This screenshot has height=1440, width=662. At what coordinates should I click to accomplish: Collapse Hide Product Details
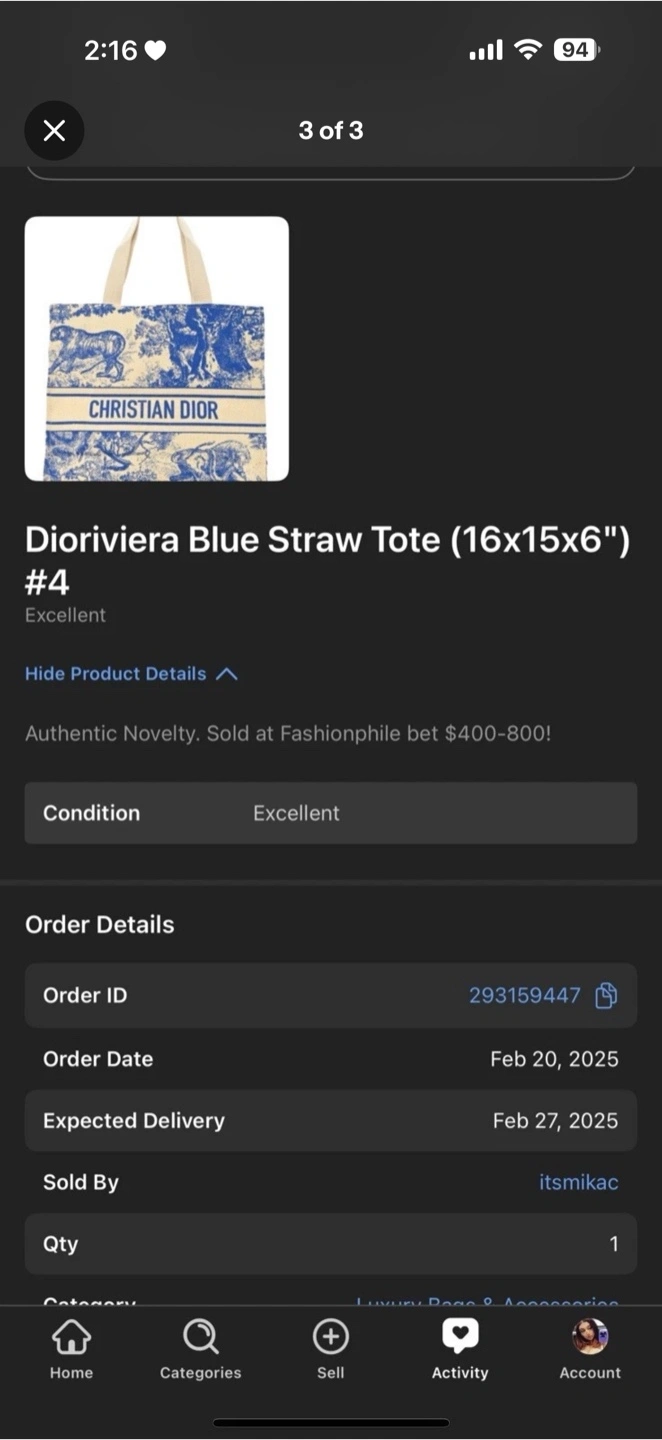click(x=131, y=674)
